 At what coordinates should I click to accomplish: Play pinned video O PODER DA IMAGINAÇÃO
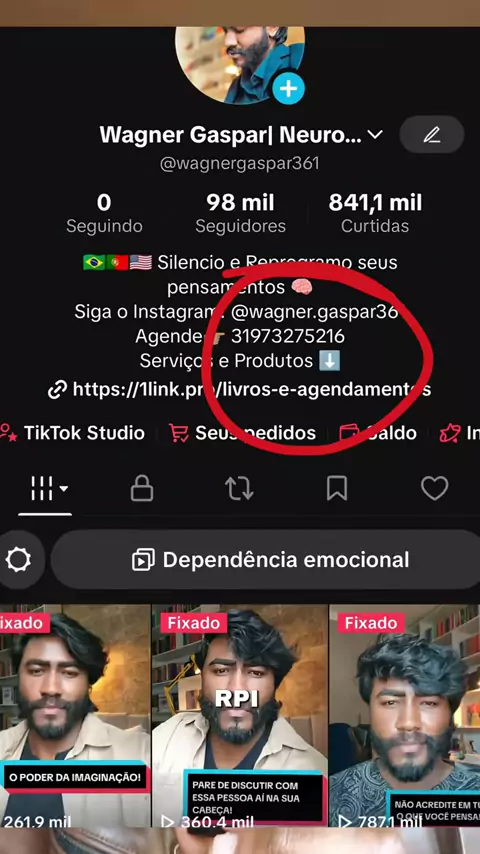[75, 716]
